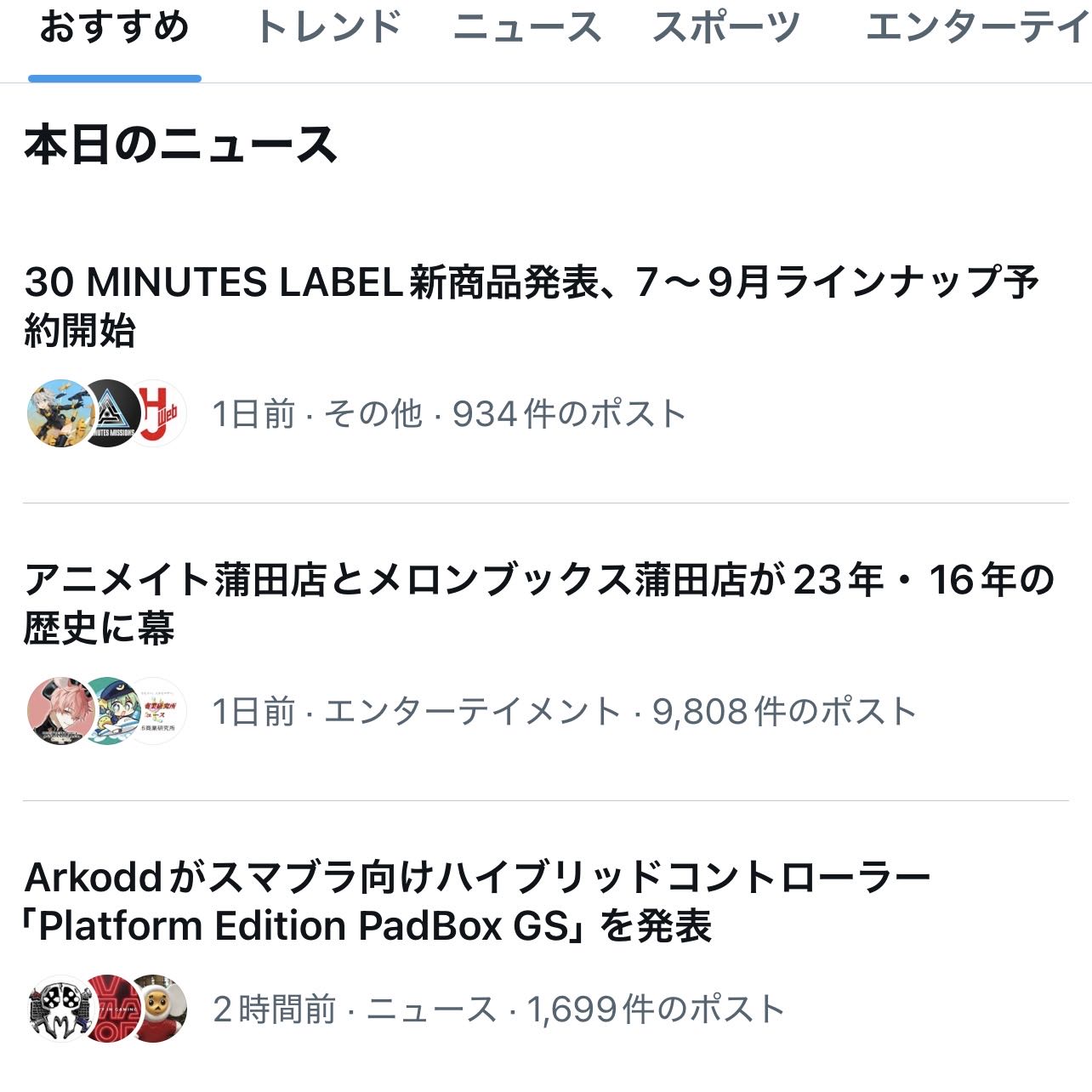View the Arkodd PadBox GS controller story
Screen dimensions: 1092x1092
coord(476,901)
